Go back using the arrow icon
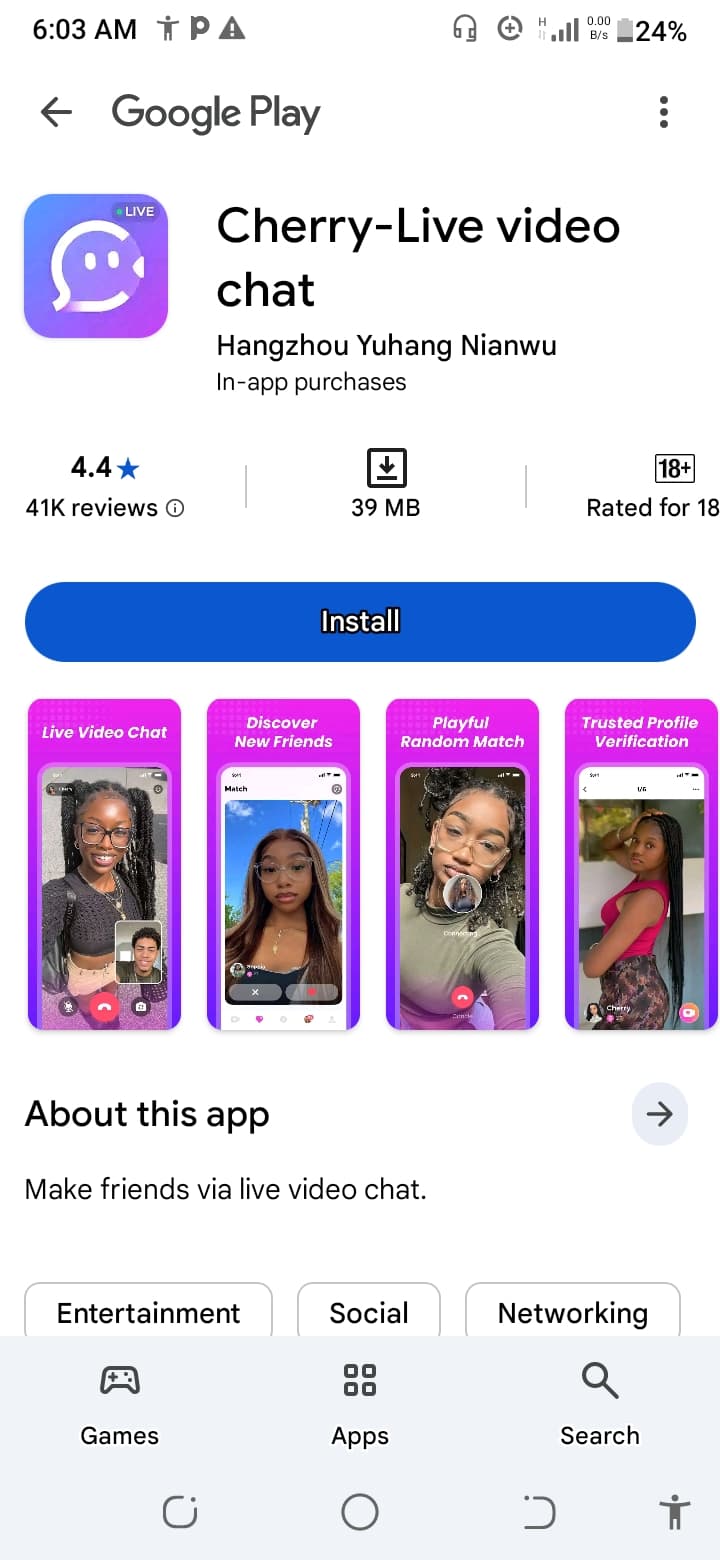Screen dimensions: 720x1560 click(56, 113)
